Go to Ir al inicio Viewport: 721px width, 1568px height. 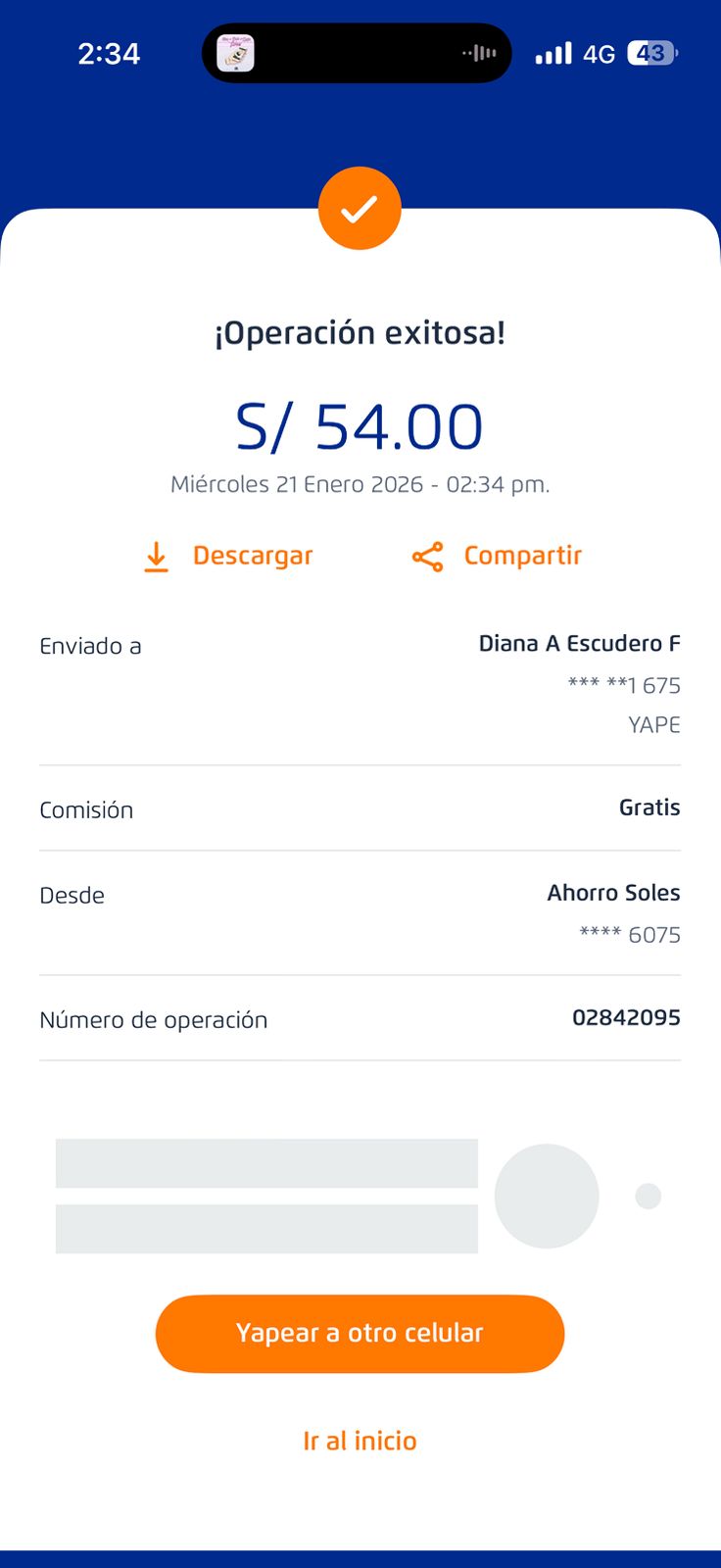(360, 1441)
